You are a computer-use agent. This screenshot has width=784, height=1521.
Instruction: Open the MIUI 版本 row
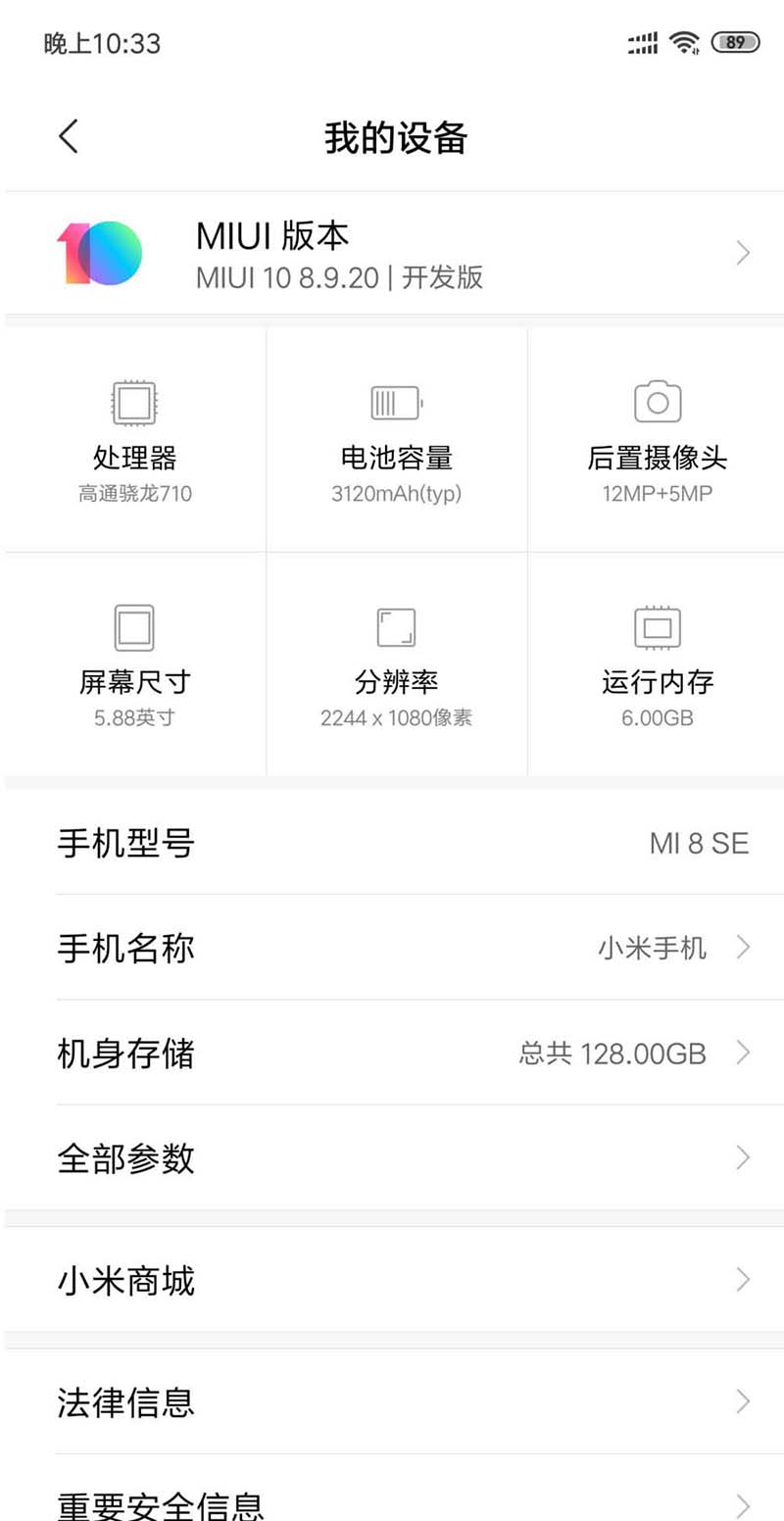(392, 254)
